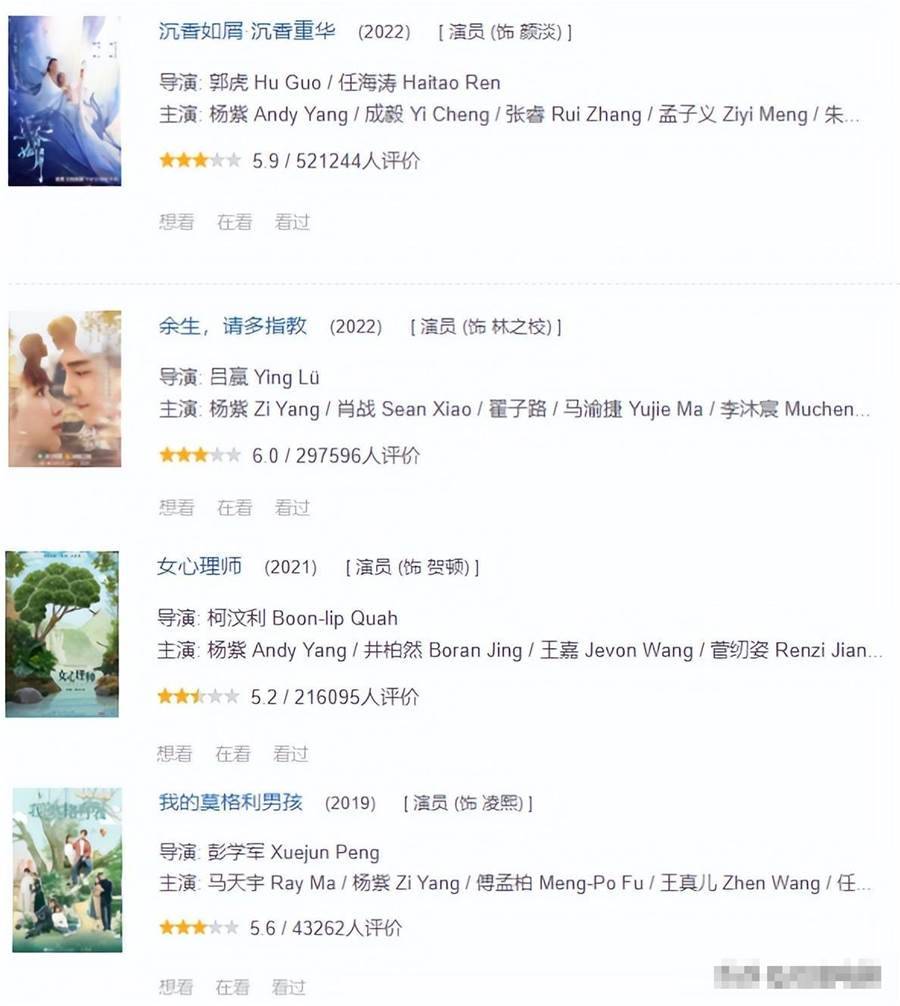The height and width of the screenshot is (1006, 900).
Task: Mark 沉香如屑 as 想看
Action: [x=176, y=222]
